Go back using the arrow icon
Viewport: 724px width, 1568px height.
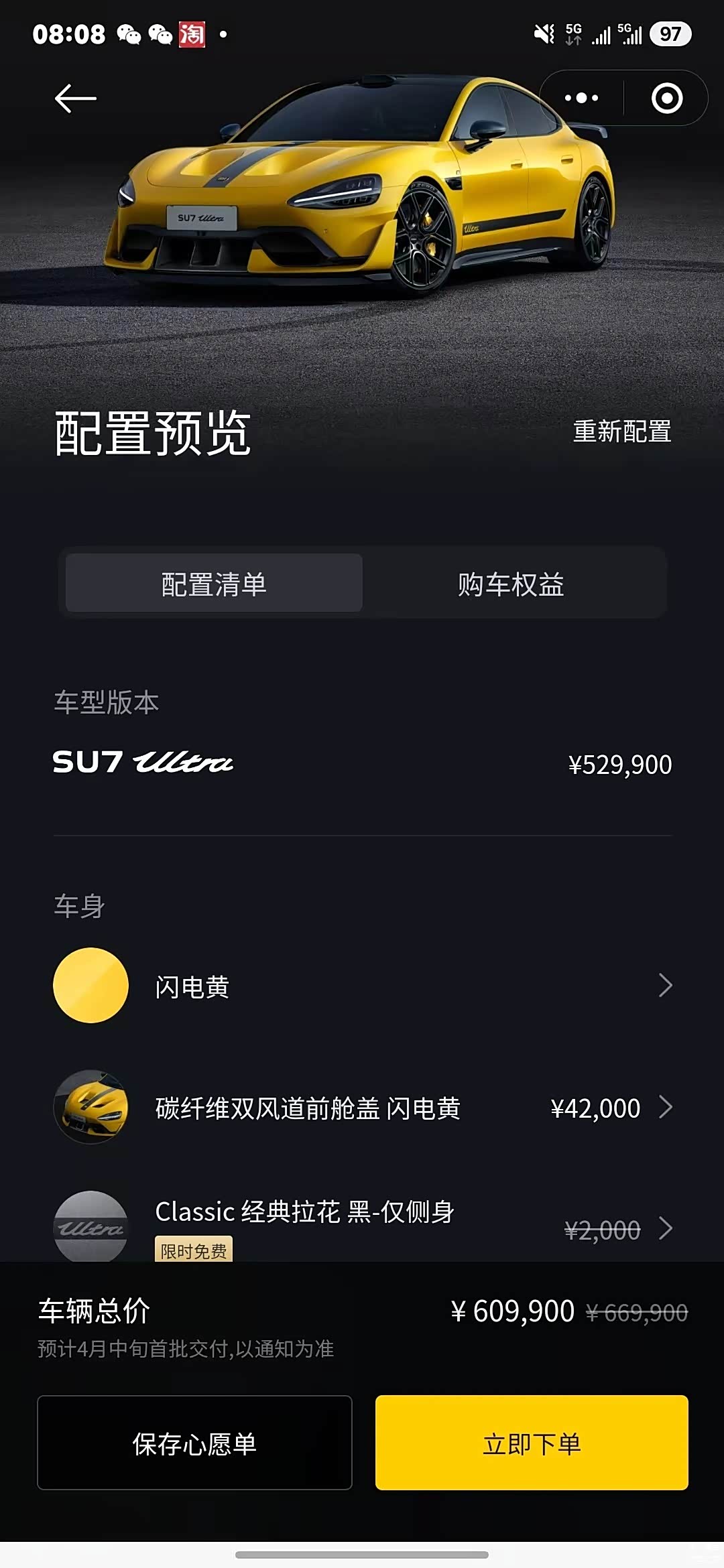coord(75,99)
